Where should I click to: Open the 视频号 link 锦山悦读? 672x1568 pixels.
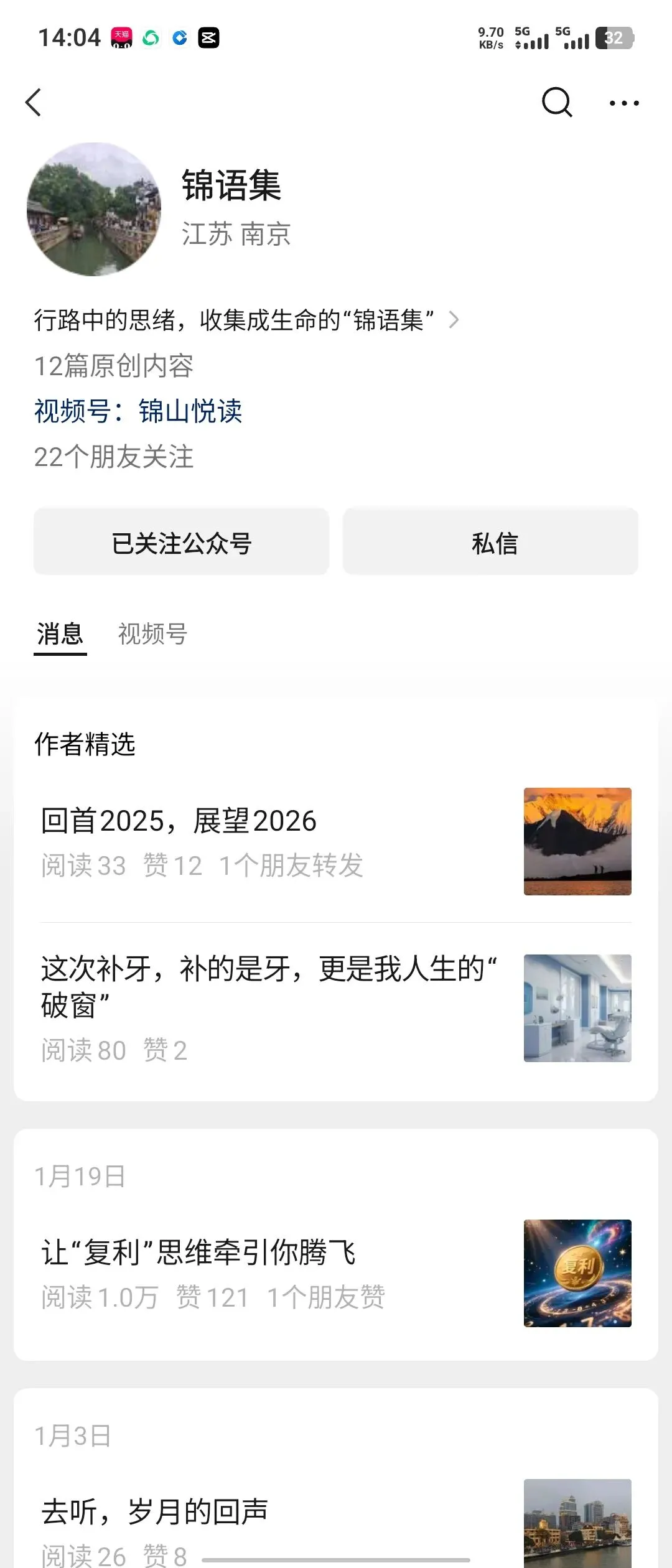[190, 411]
